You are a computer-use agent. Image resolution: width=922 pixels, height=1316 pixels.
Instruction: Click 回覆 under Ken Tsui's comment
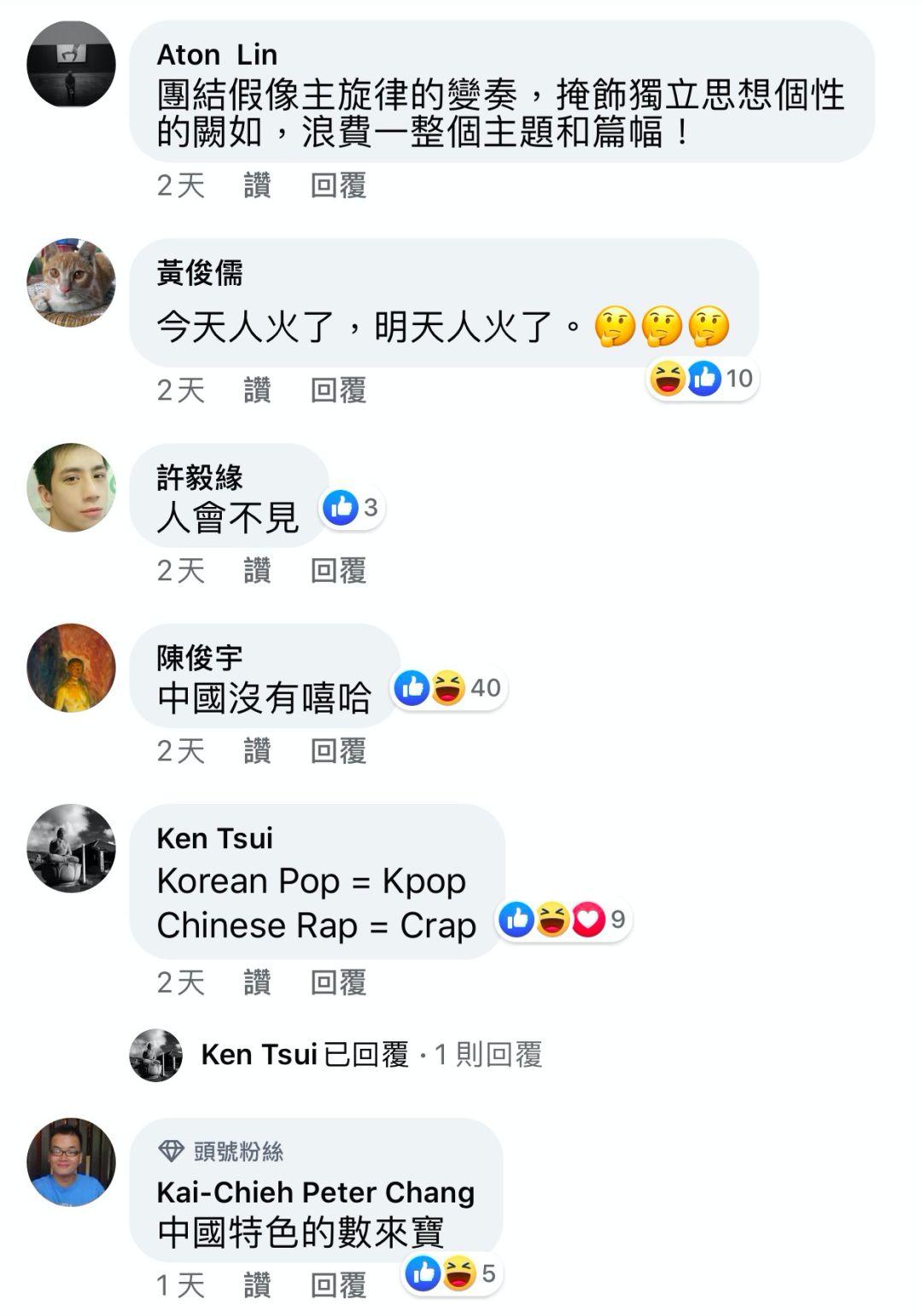[340, 984]
